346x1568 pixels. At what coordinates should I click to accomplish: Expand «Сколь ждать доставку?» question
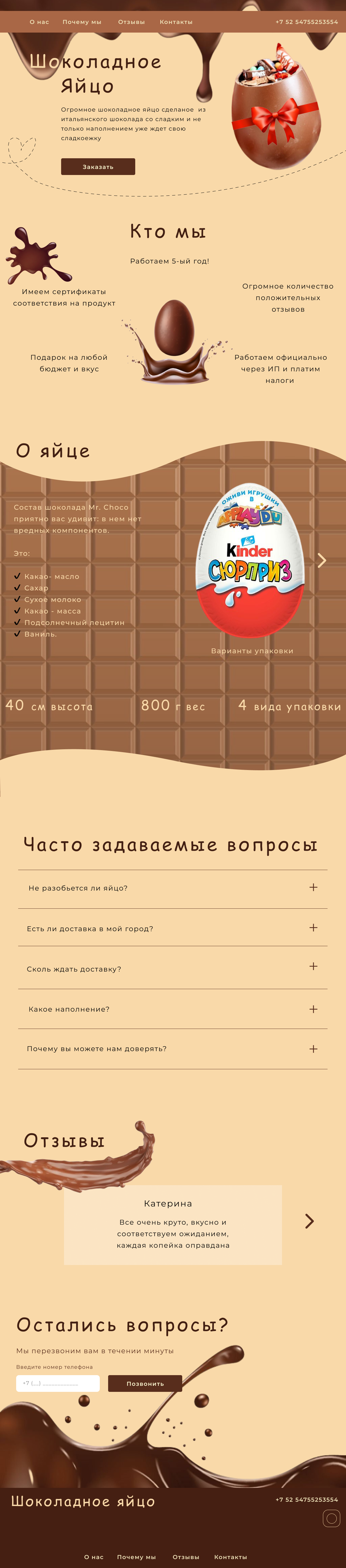313,967
